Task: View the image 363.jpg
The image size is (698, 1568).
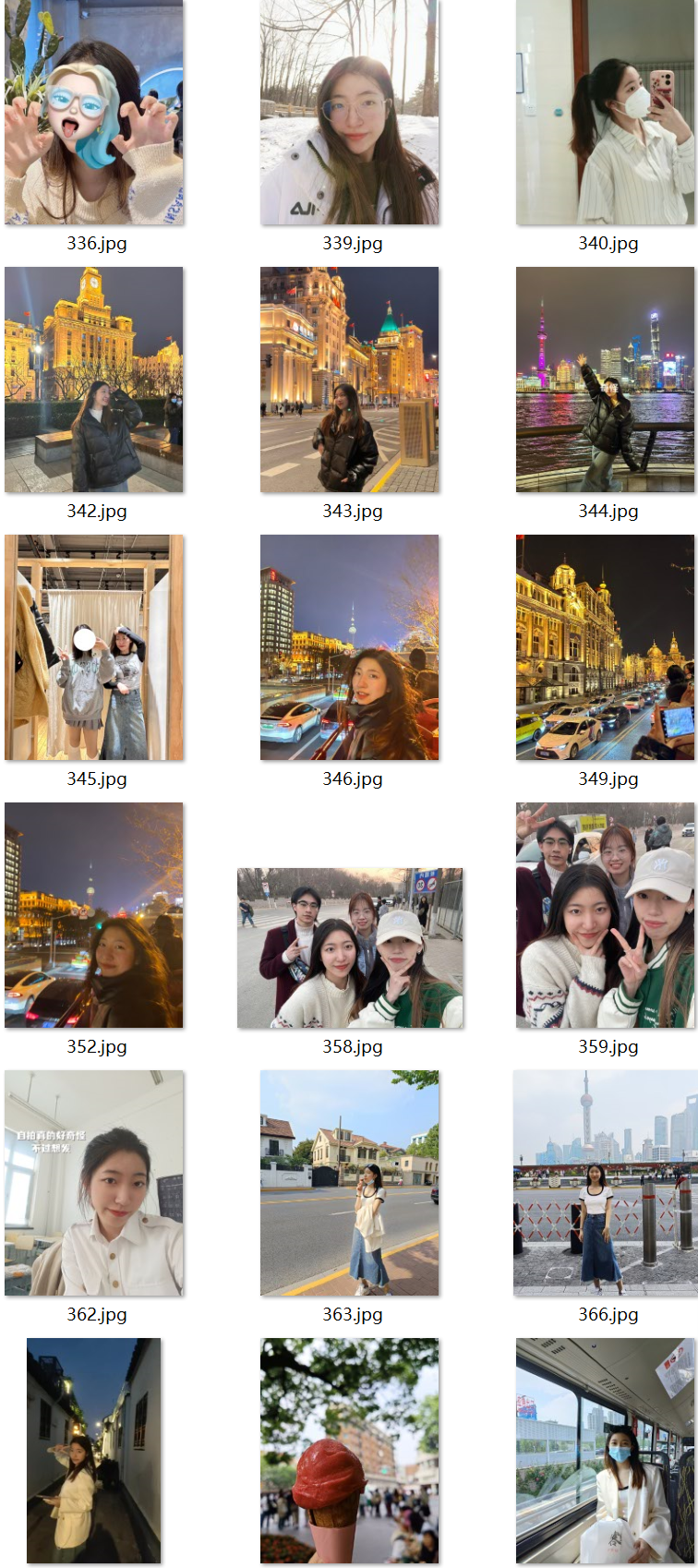Action: click(350, 1183)
